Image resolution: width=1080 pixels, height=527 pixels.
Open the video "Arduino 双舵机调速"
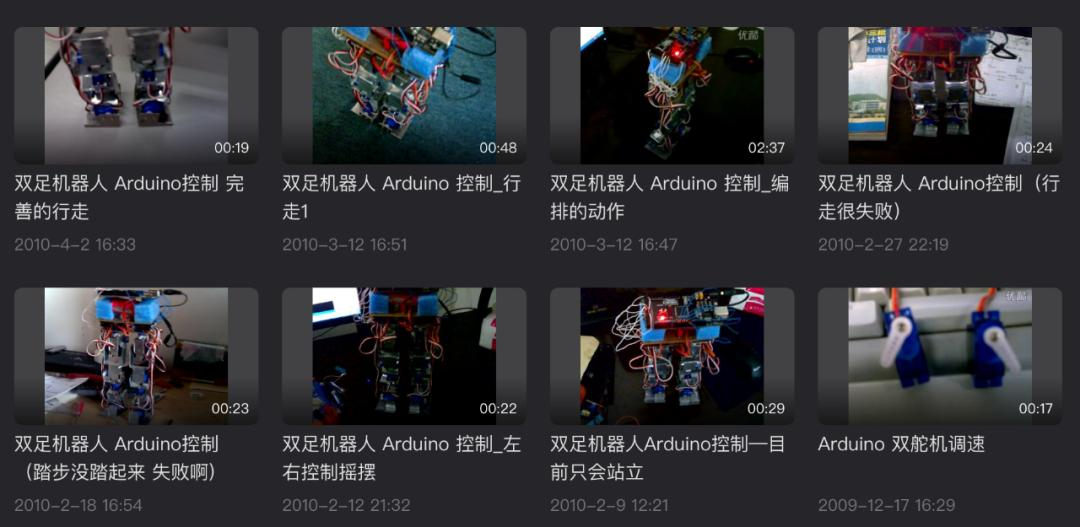(x=940, y=356)
